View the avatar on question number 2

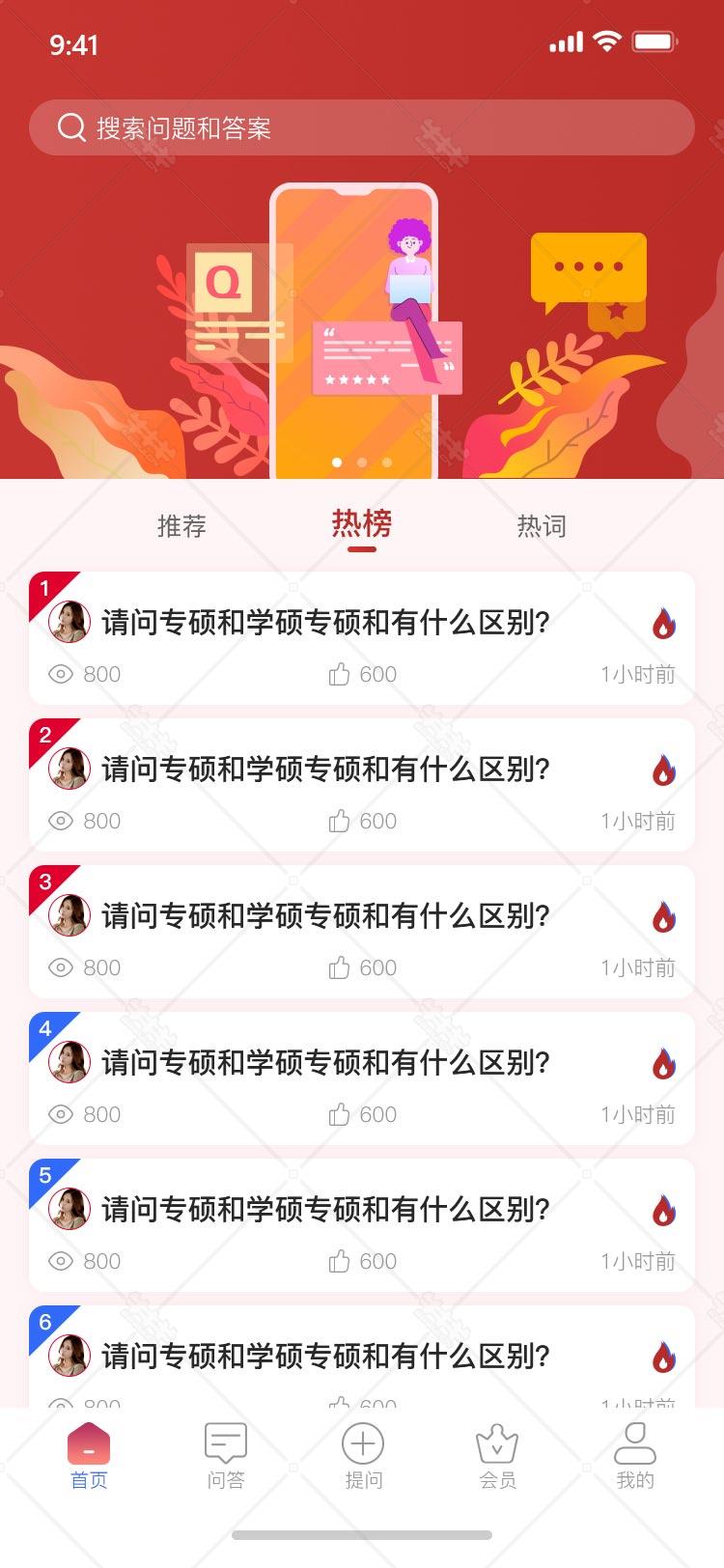[x=70, y=769]
